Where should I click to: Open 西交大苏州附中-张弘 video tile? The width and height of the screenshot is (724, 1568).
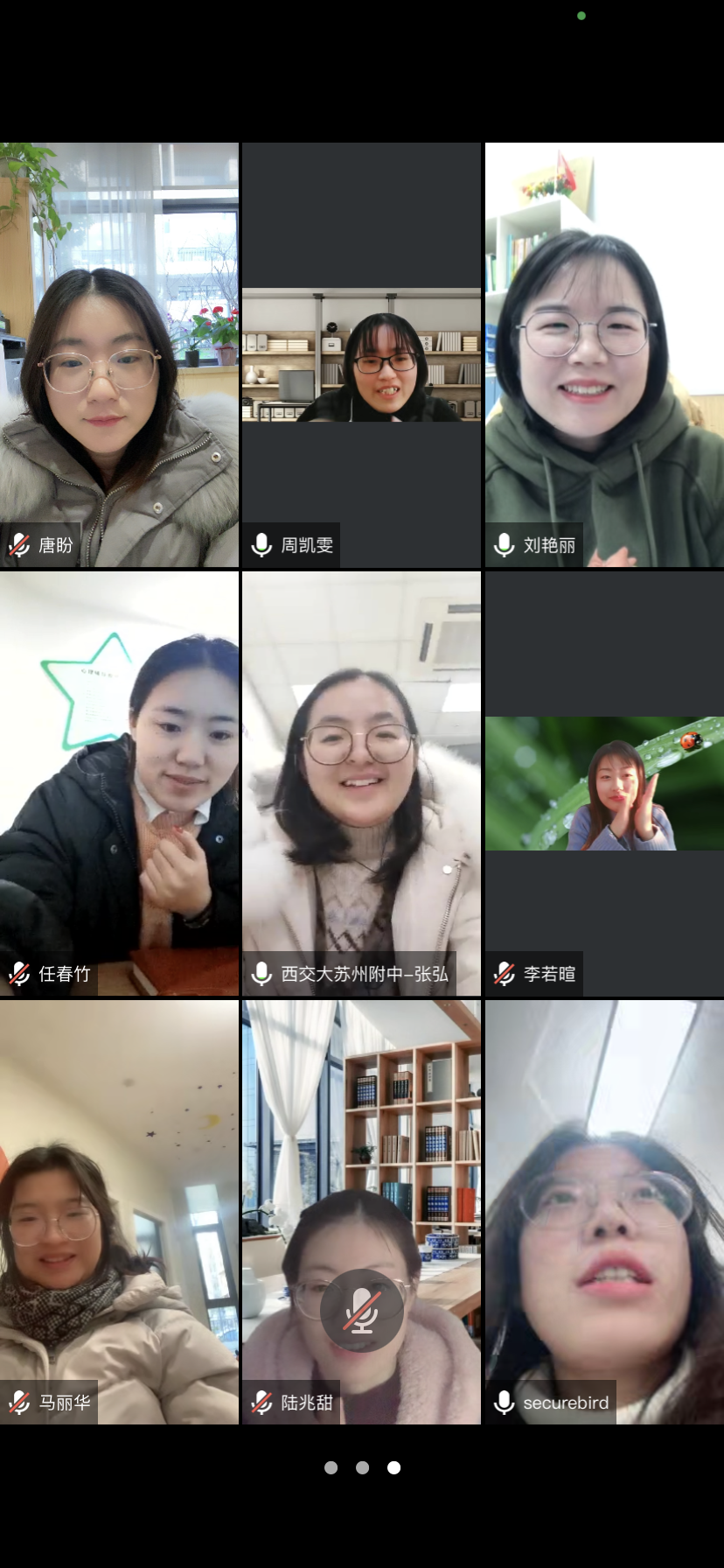tap(361, 783)
